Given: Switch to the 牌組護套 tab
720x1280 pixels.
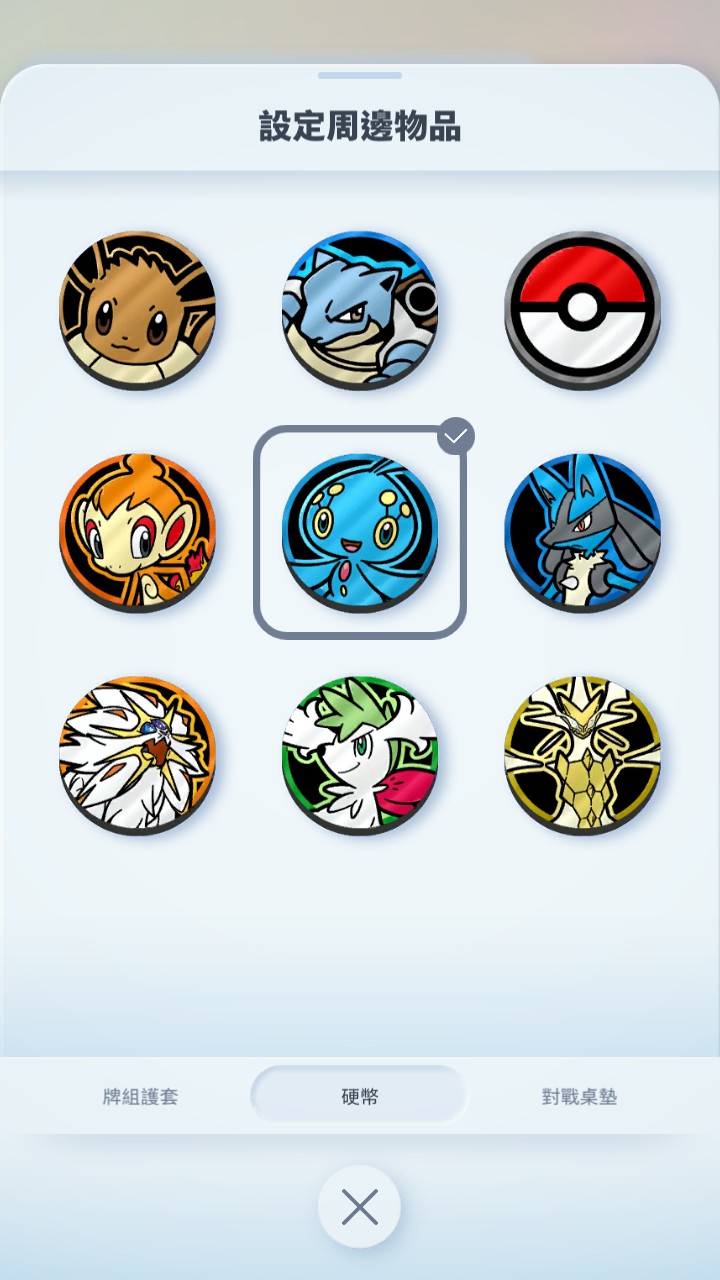Looking at the screenshot, I should tap(140, 1096).
